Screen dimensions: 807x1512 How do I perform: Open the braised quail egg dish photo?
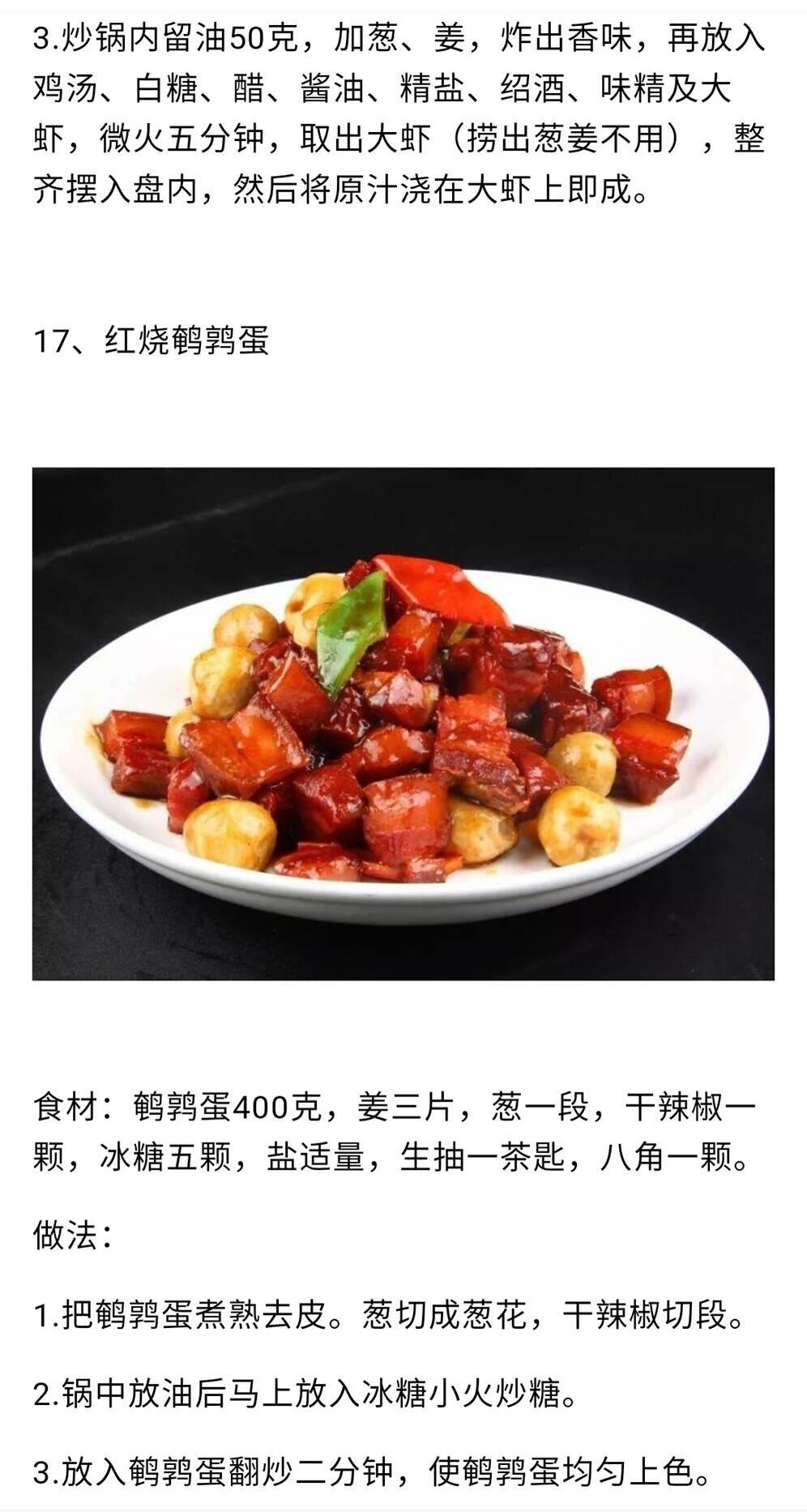pyautogui.click(x=403, y=724)
